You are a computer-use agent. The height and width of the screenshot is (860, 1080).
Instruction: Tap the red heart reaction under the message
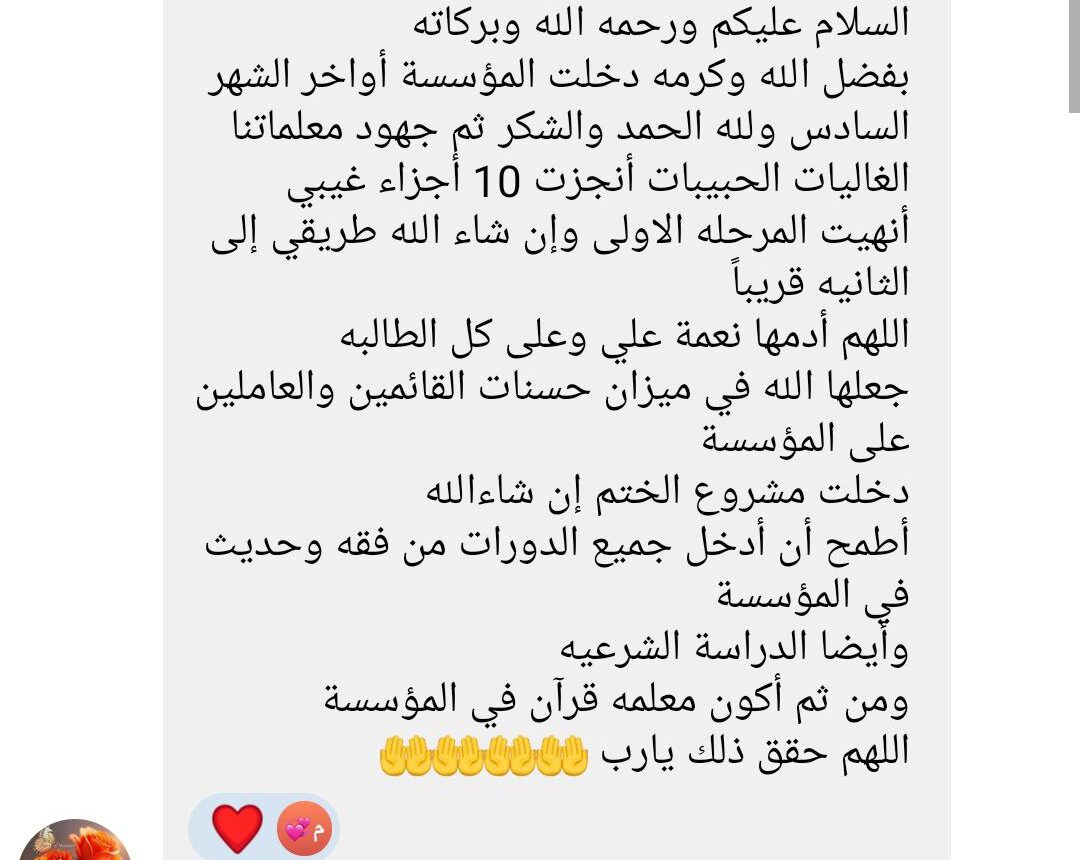tap(238, 828)
